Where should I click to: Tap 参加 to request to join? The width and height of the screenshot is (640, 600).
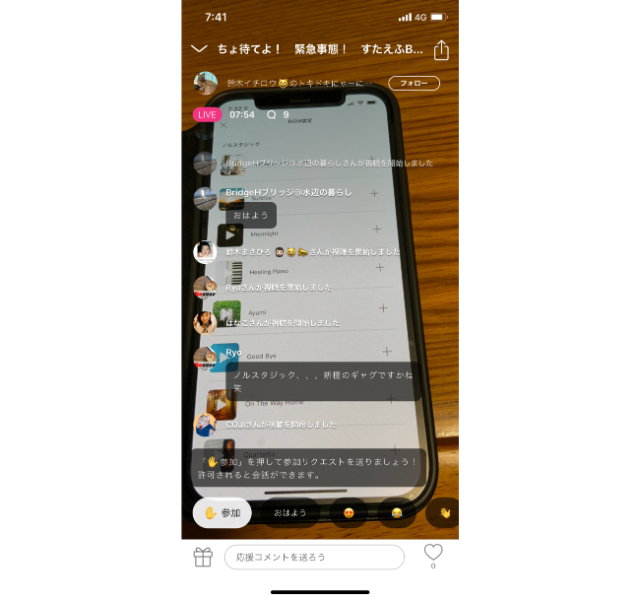(222, 513)
